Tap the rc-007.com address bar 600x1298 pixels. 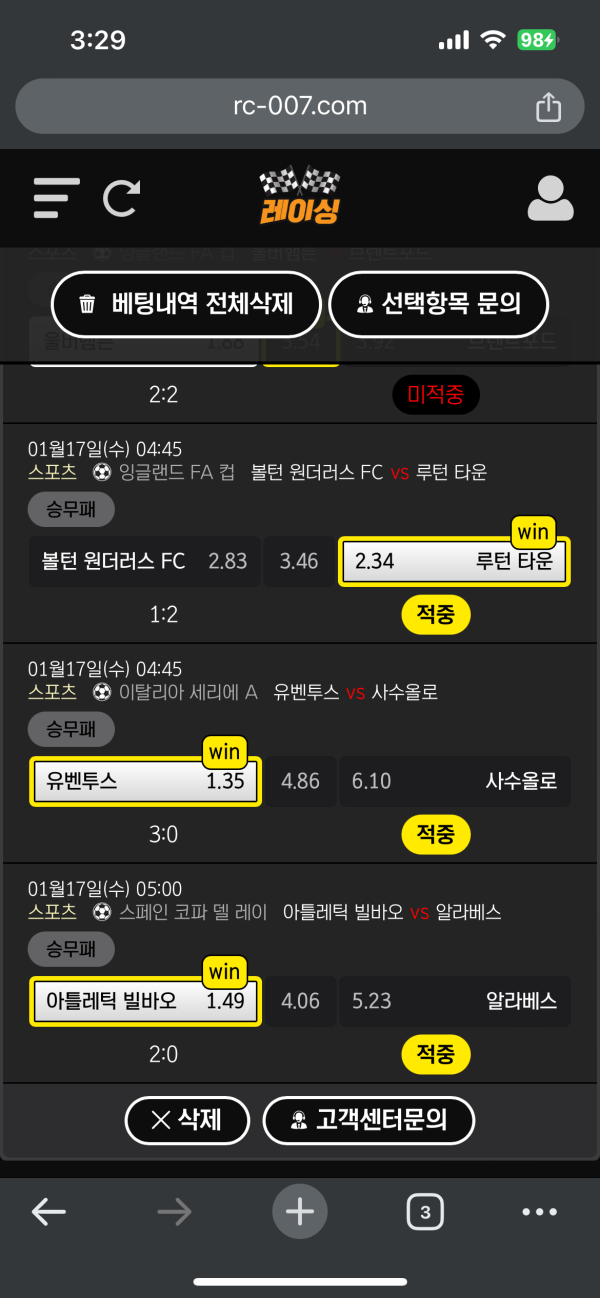tap(299, 106)
